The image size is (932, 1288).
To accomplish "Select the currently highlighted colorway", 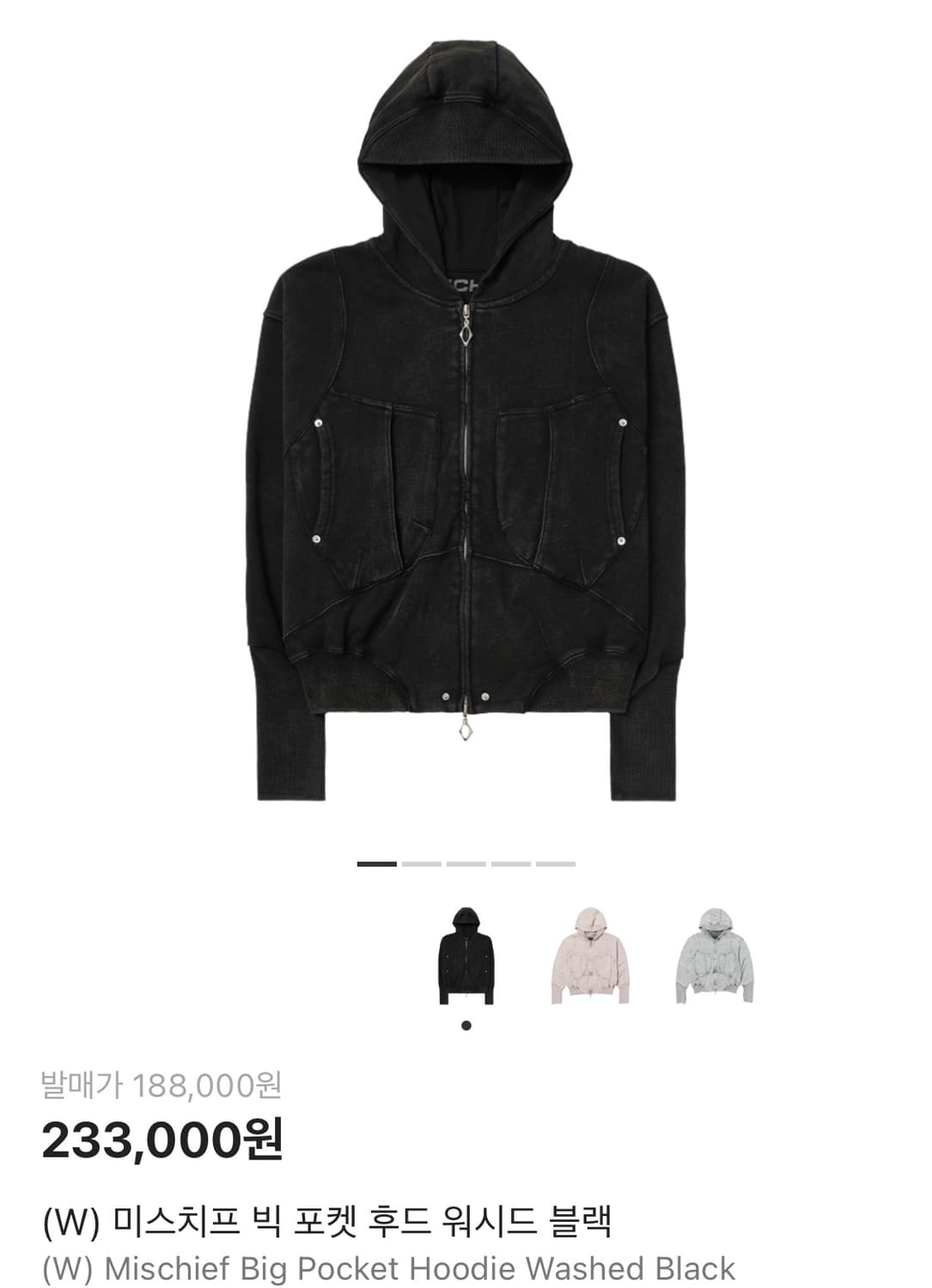I will pyautogui.click(x=467, y=951).
